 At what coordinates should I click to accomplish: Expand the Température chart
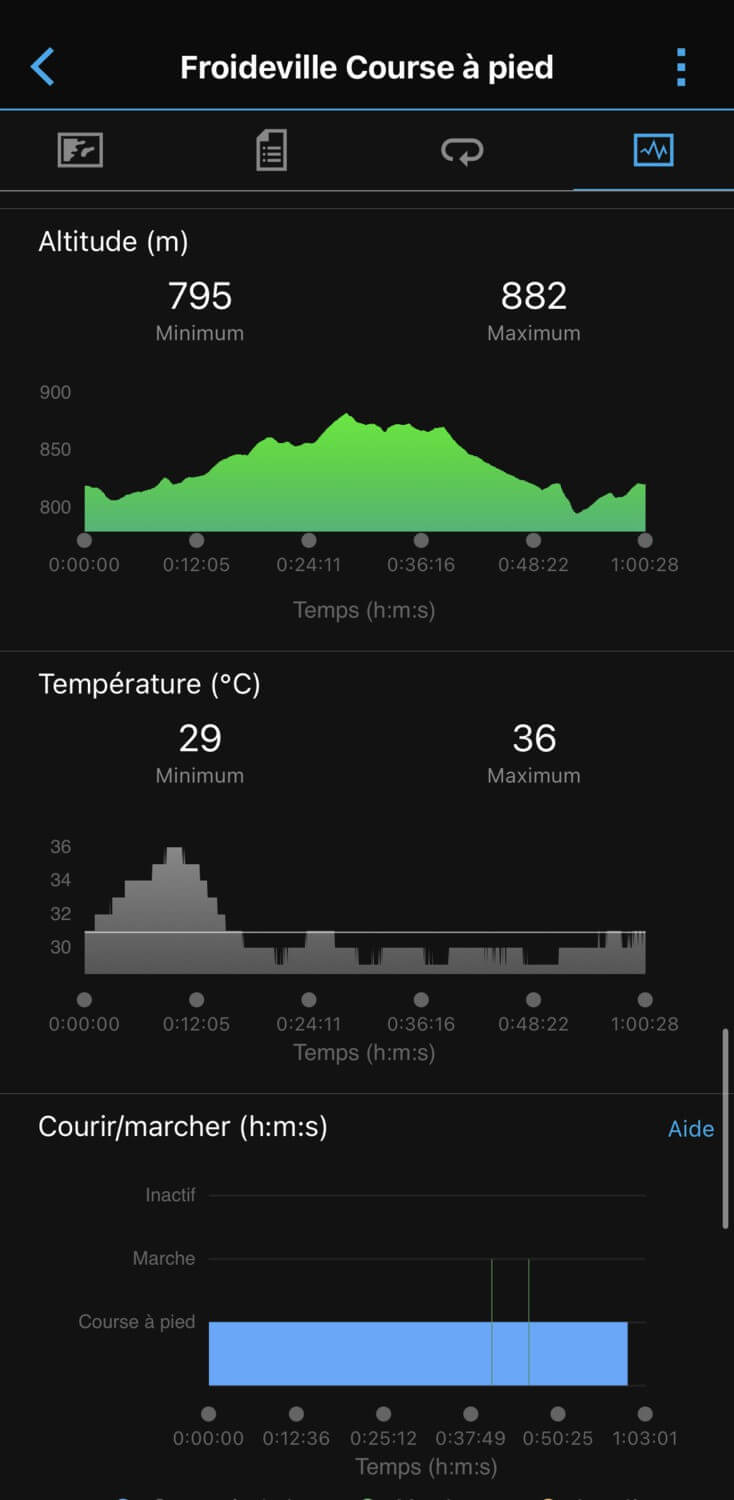point(365,910)
